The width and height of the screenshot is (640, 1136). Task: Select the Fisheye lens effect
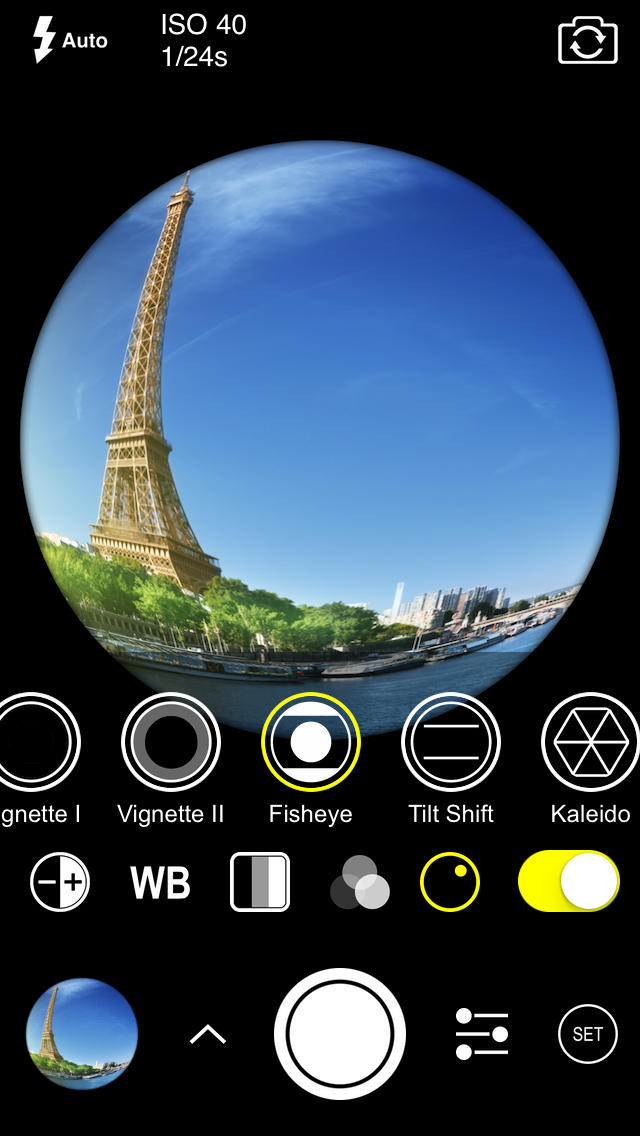[310, 742]
